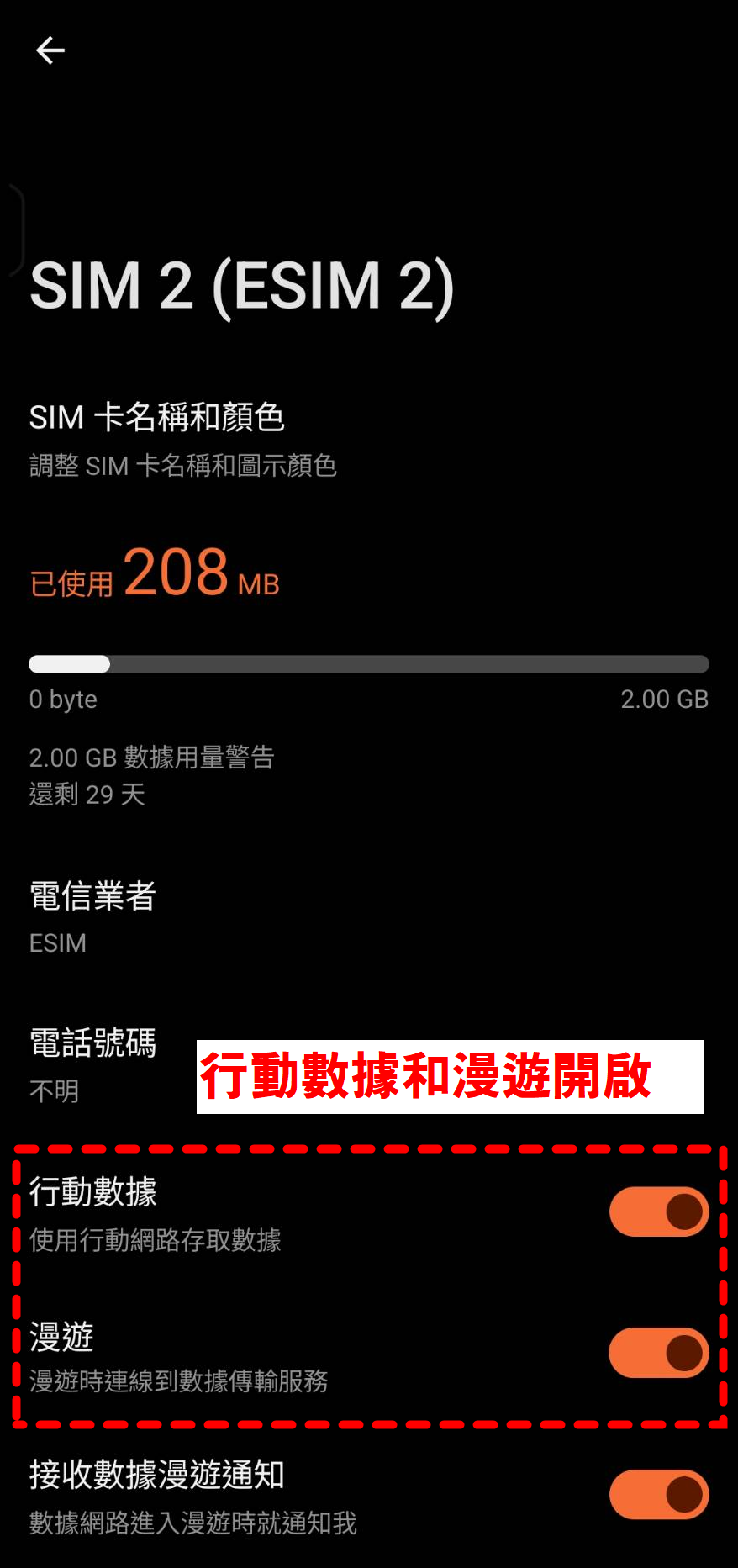Disable the 漫遊 roaming switch
The height and width of the screenshot is (1568, 738).
pos(658,1353)
